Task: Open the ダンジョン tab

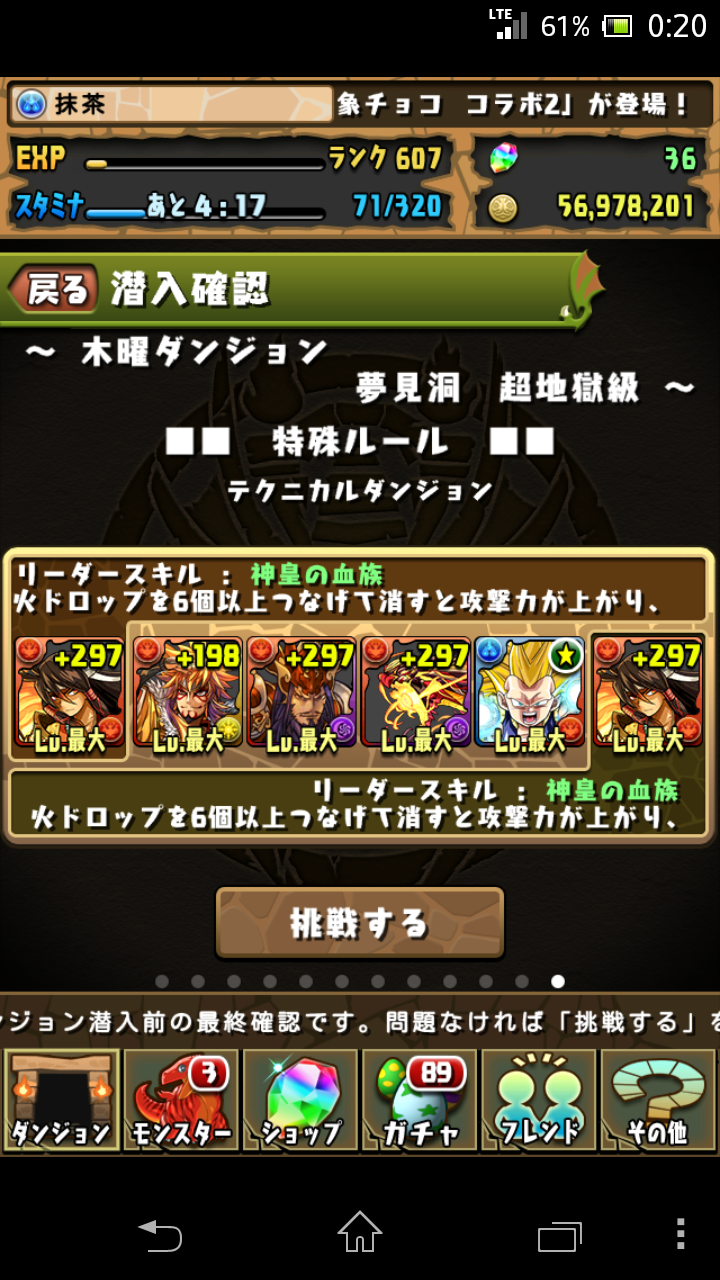Action: click(x=61, y=1100)
